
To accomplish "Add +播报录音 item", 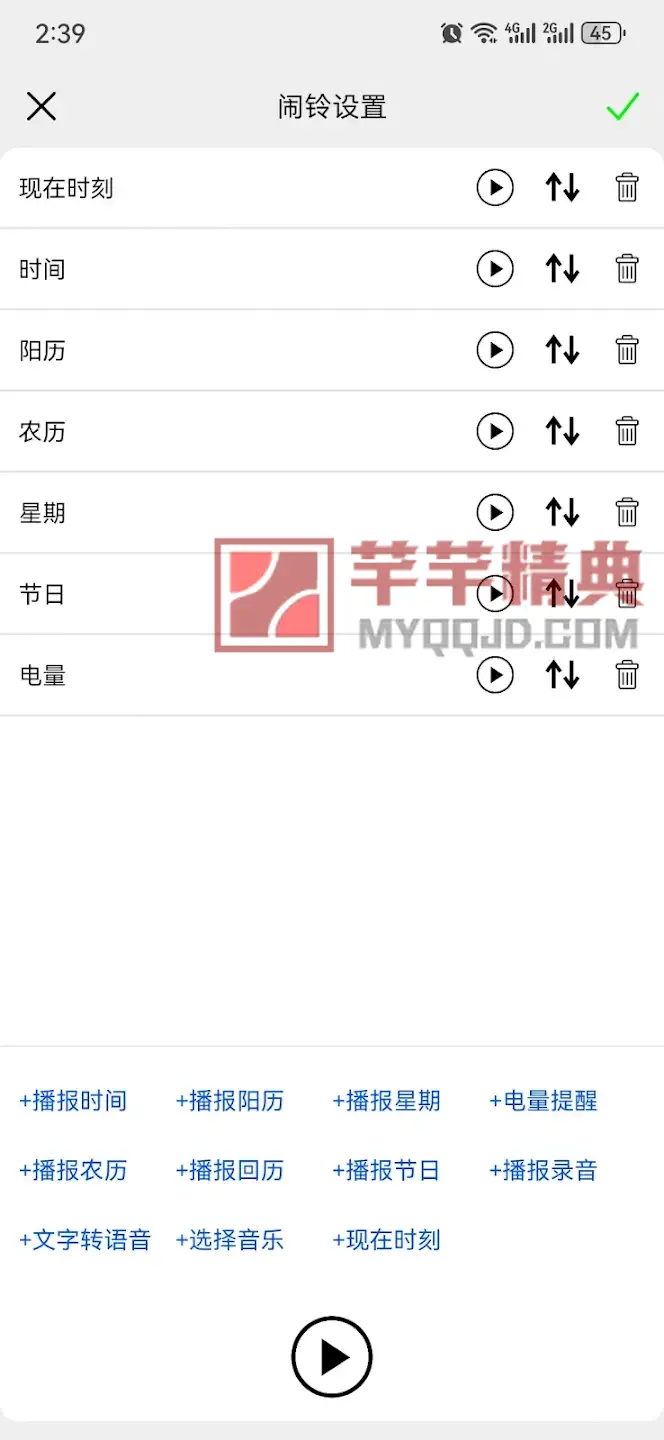I will (543, 1170).
